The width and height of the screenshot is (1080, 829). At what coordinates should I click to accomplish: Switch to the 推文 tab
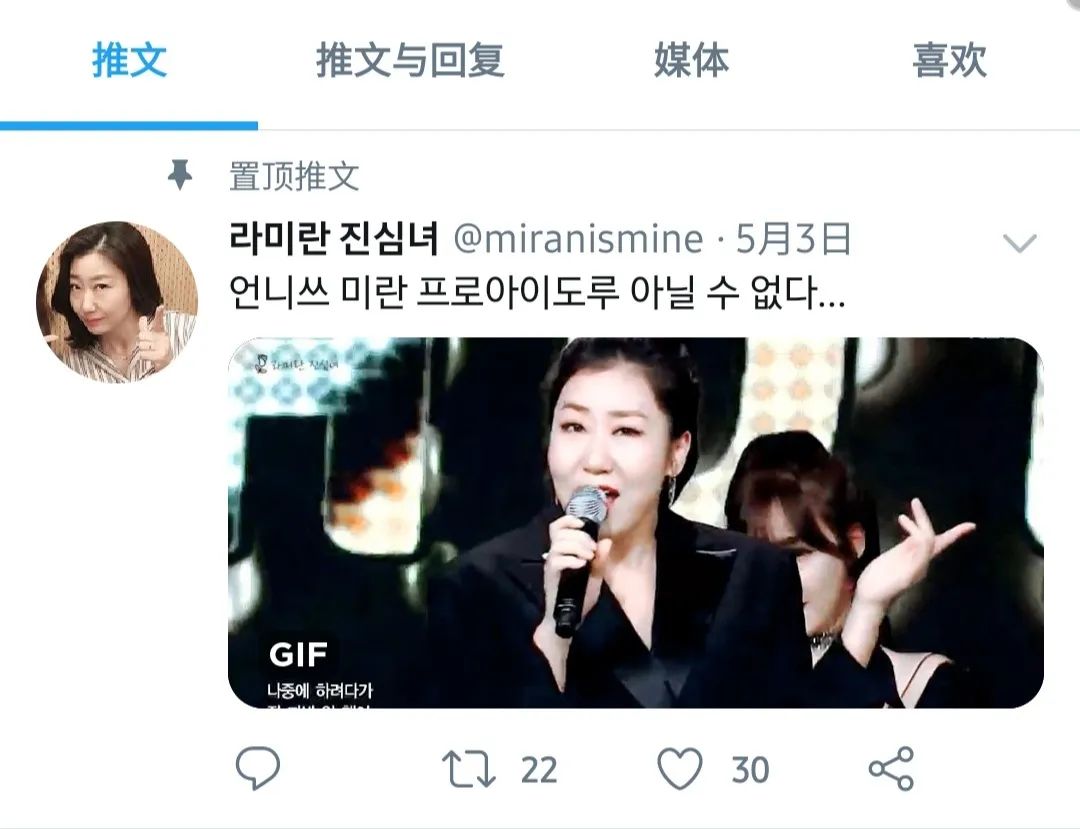coord(129,62)
